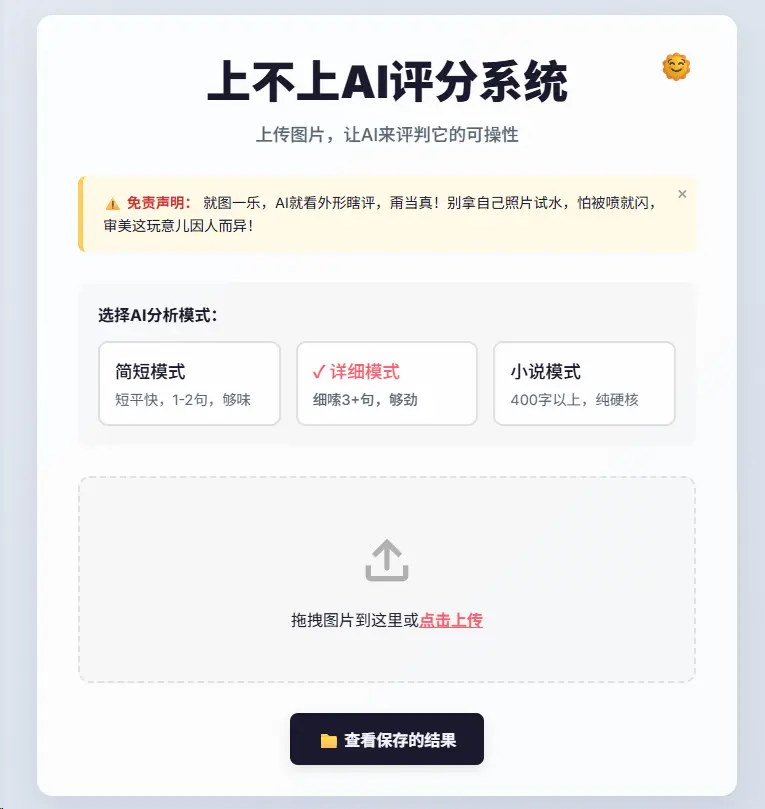Screen dimensions: 765x809
Task: Open 查看保存的结果
Action: tap(387, 740)
